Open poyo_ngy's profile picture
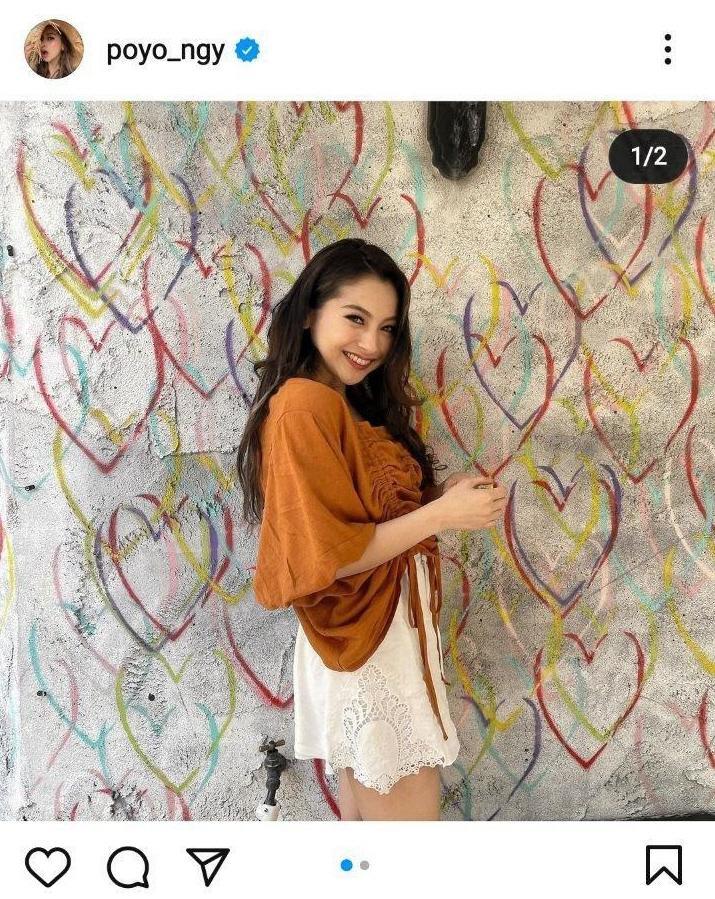Screen dimensions: 715x899 pos(53,49)
